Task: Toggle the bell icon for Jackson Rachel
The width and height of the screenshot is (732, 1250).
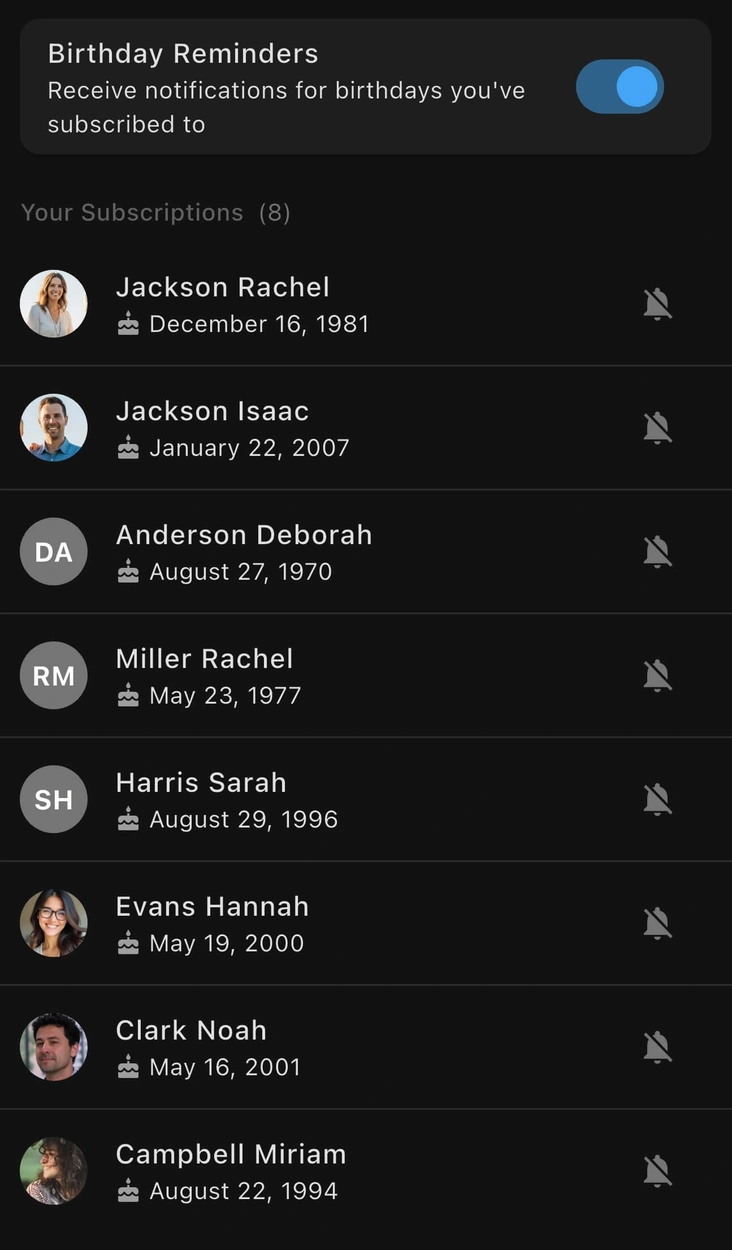Action: (x=657, y=304)
